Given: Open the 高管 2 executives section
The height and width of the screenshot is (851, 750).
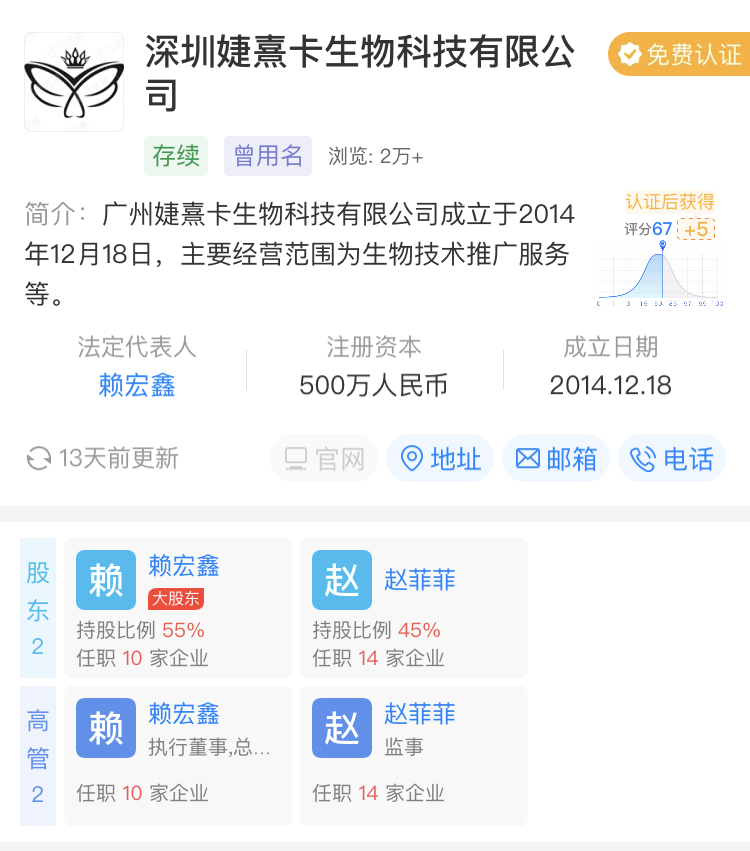Looking at the screenshot, I should pos(38,755).
